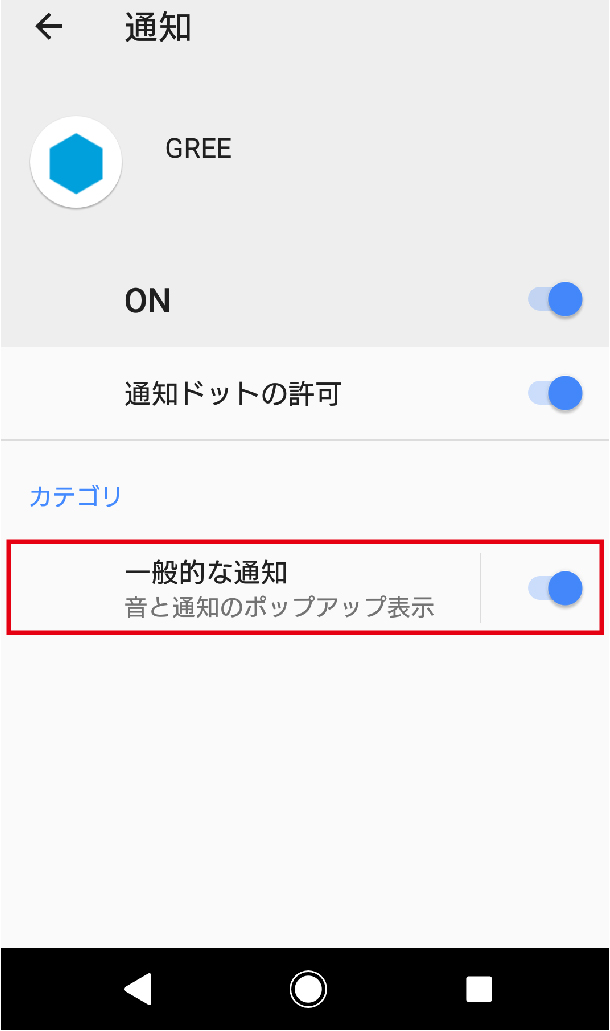
Task: Turn off the main ON notifications switch
Action: coord(555,300)
